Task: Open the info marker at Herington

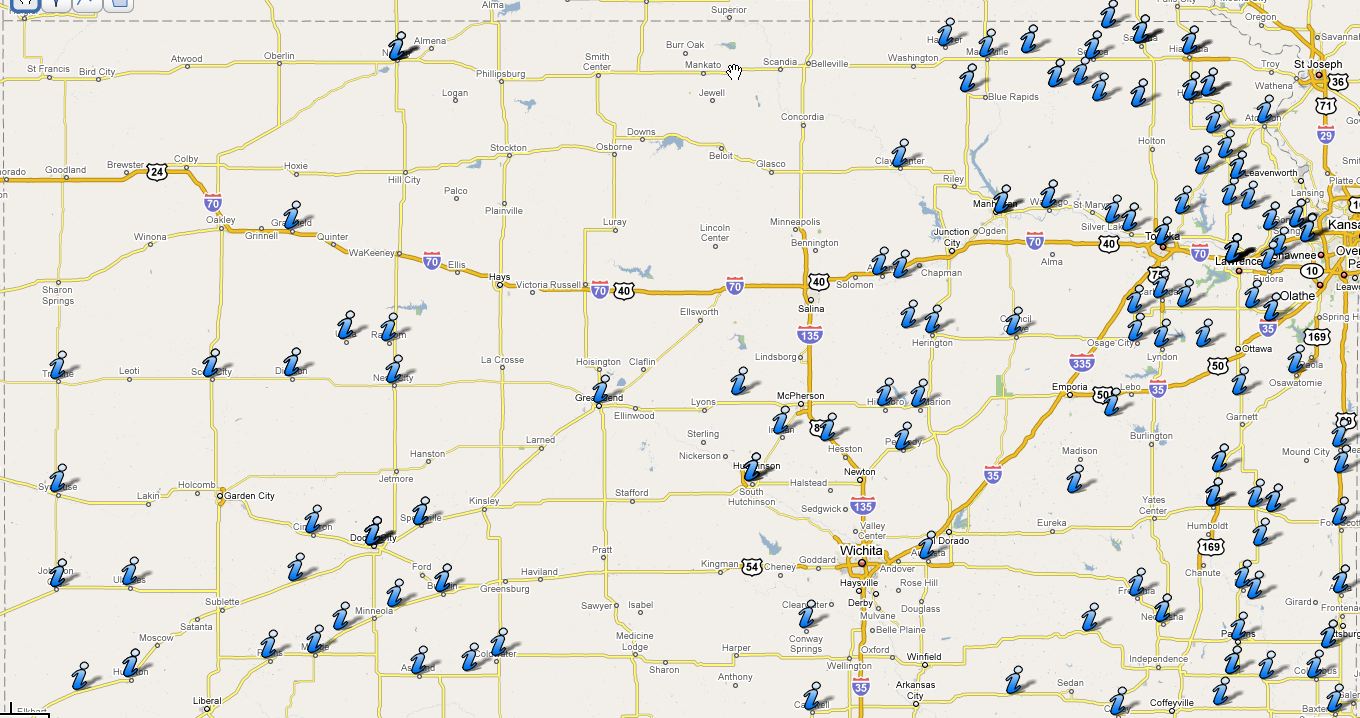Action: point(934,320)
